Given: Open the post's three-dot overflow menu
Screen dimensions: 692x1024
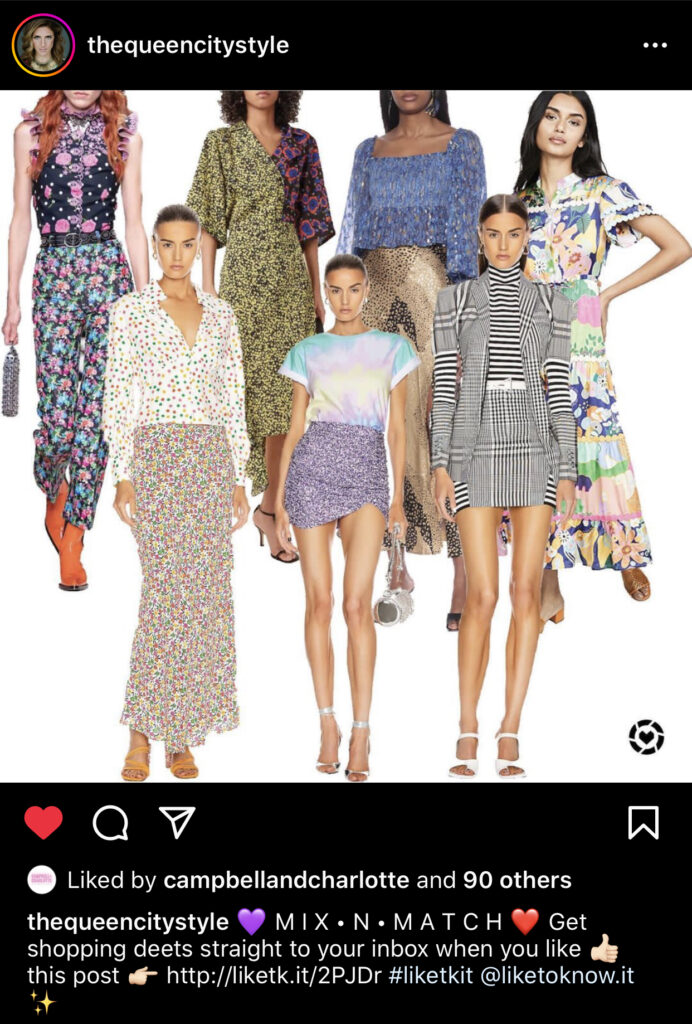Looking at the screenshot, I should (655, 46).
